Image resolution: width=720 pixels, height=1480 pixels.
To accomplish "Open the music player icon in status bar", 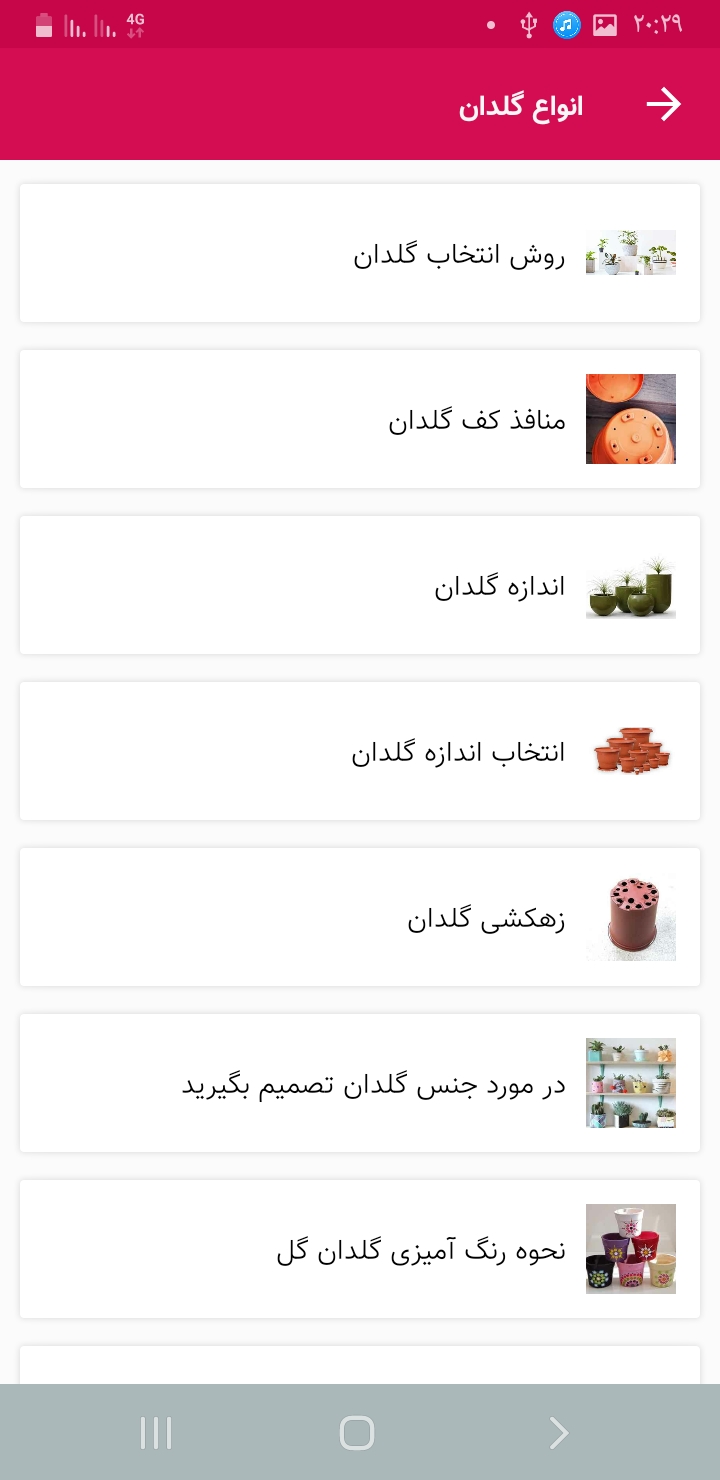I will [565, 24].
